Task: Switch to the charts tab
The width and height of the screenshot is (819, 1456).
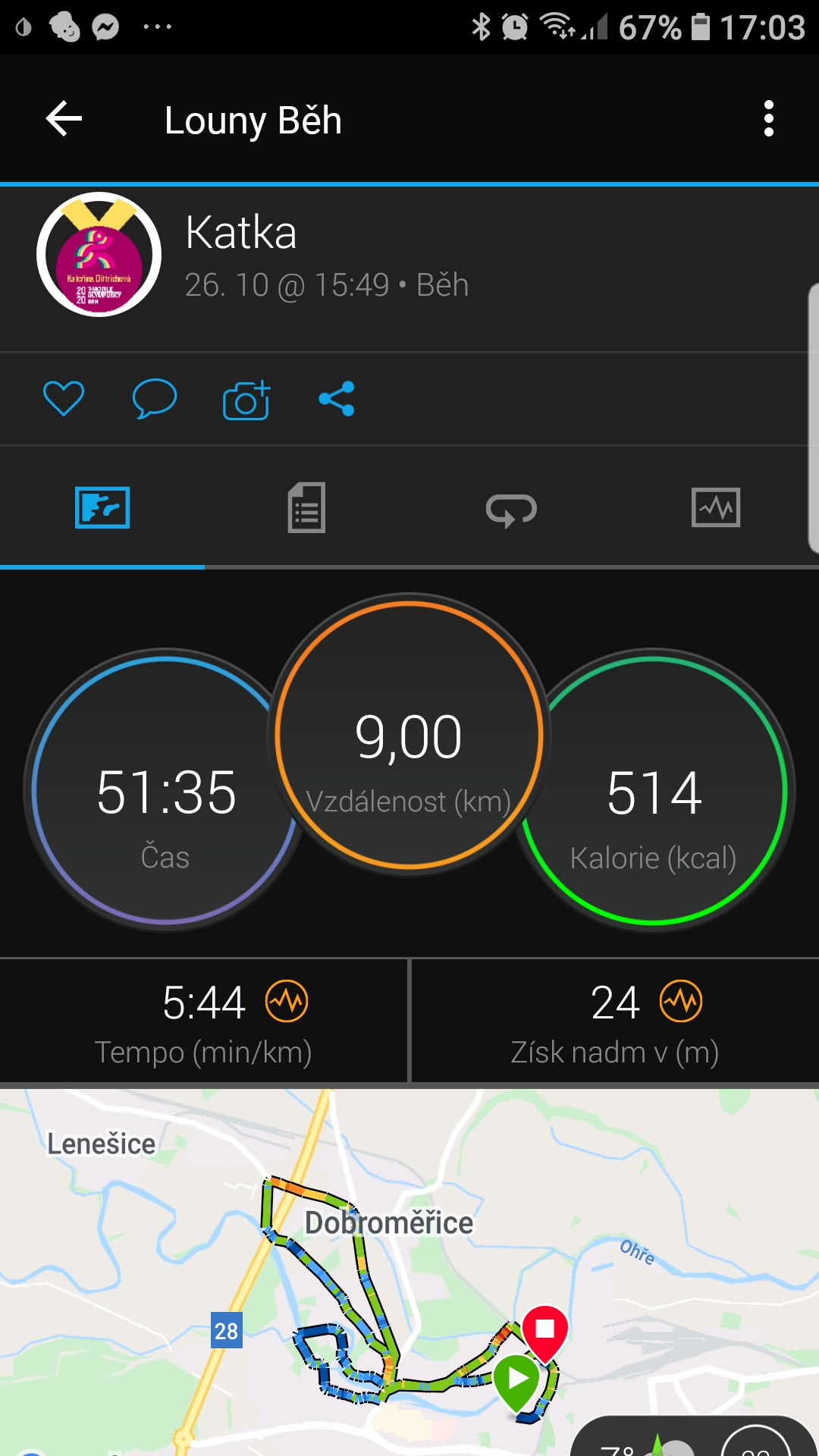Action: click(716, 507)
